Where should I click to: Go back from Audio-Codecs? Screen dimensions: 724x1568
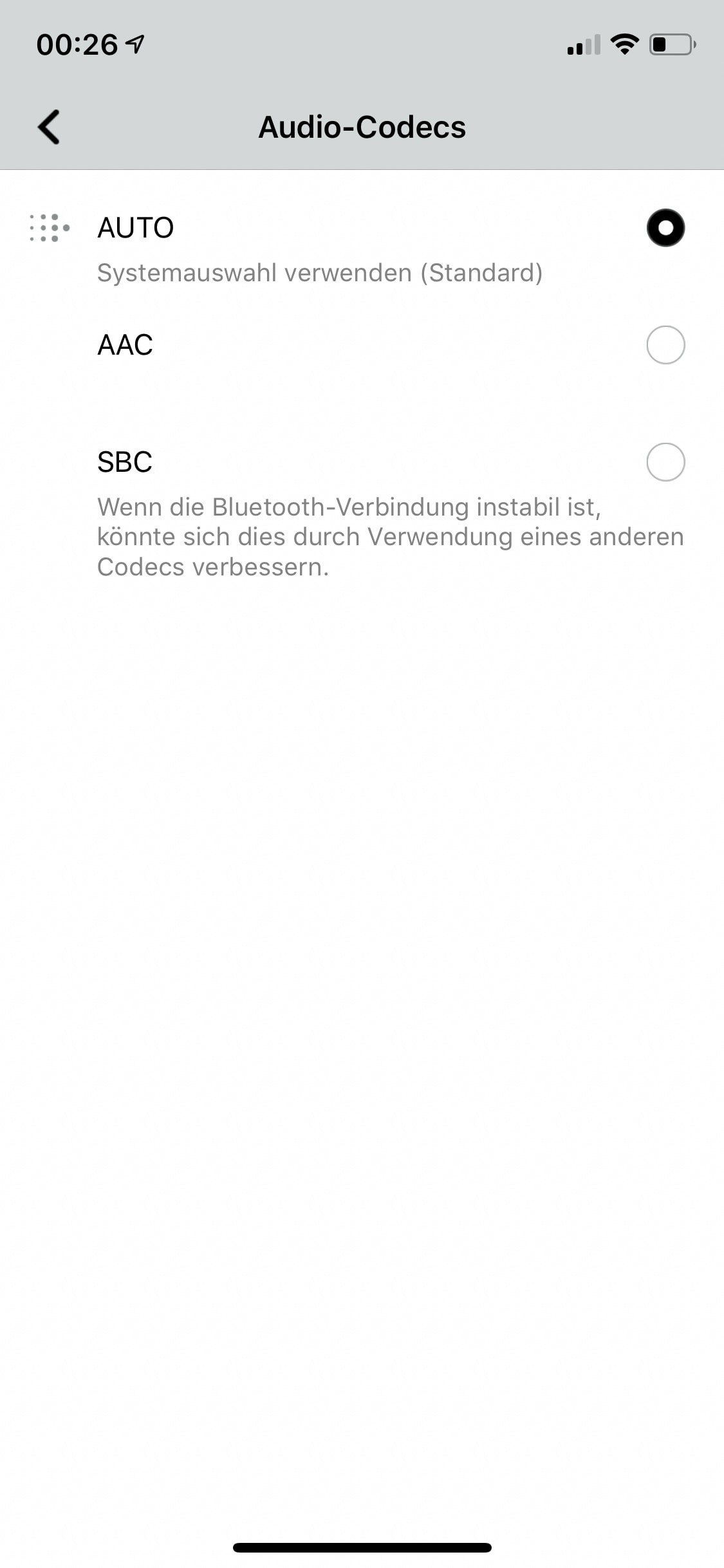pos(49,127)
